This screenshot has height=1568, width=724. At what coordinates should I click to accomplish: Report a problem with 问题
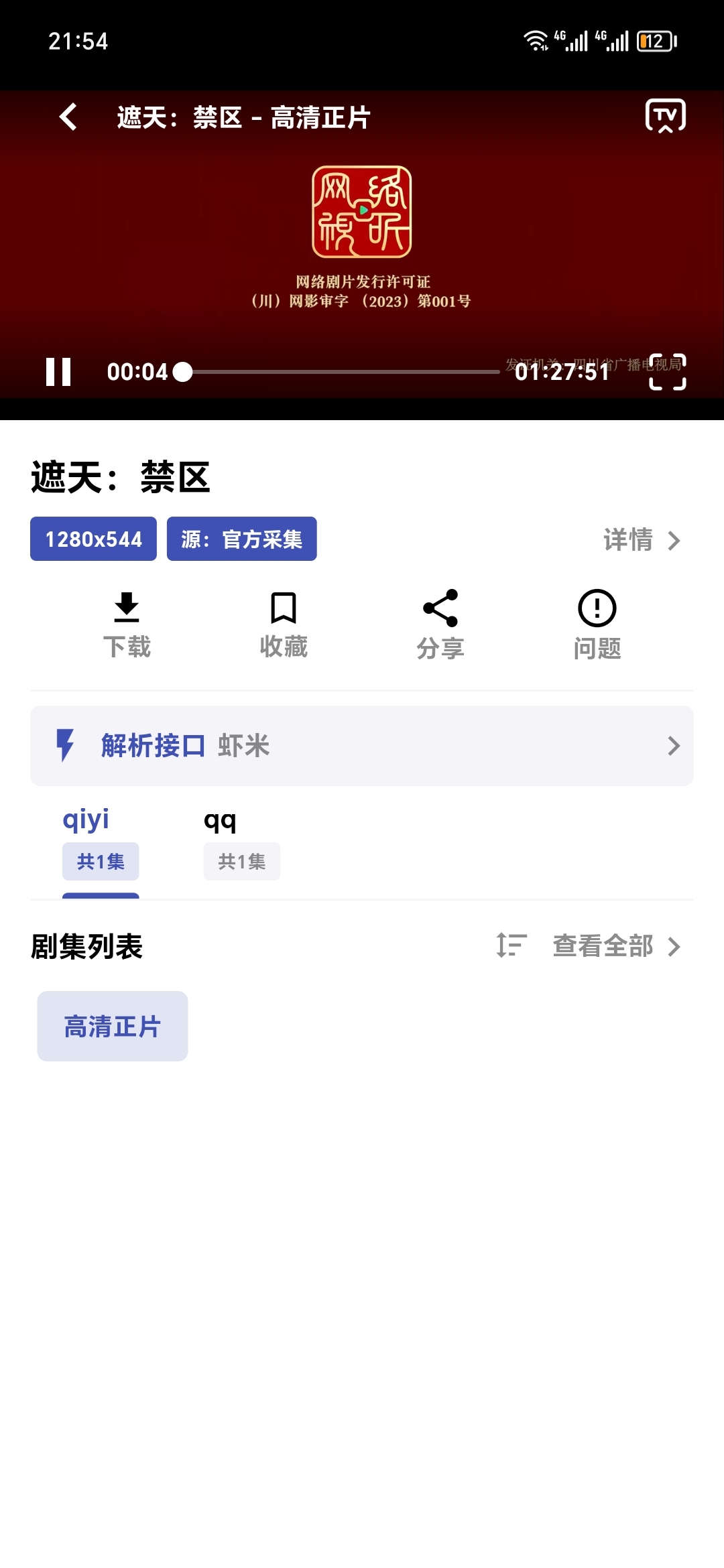597,625
